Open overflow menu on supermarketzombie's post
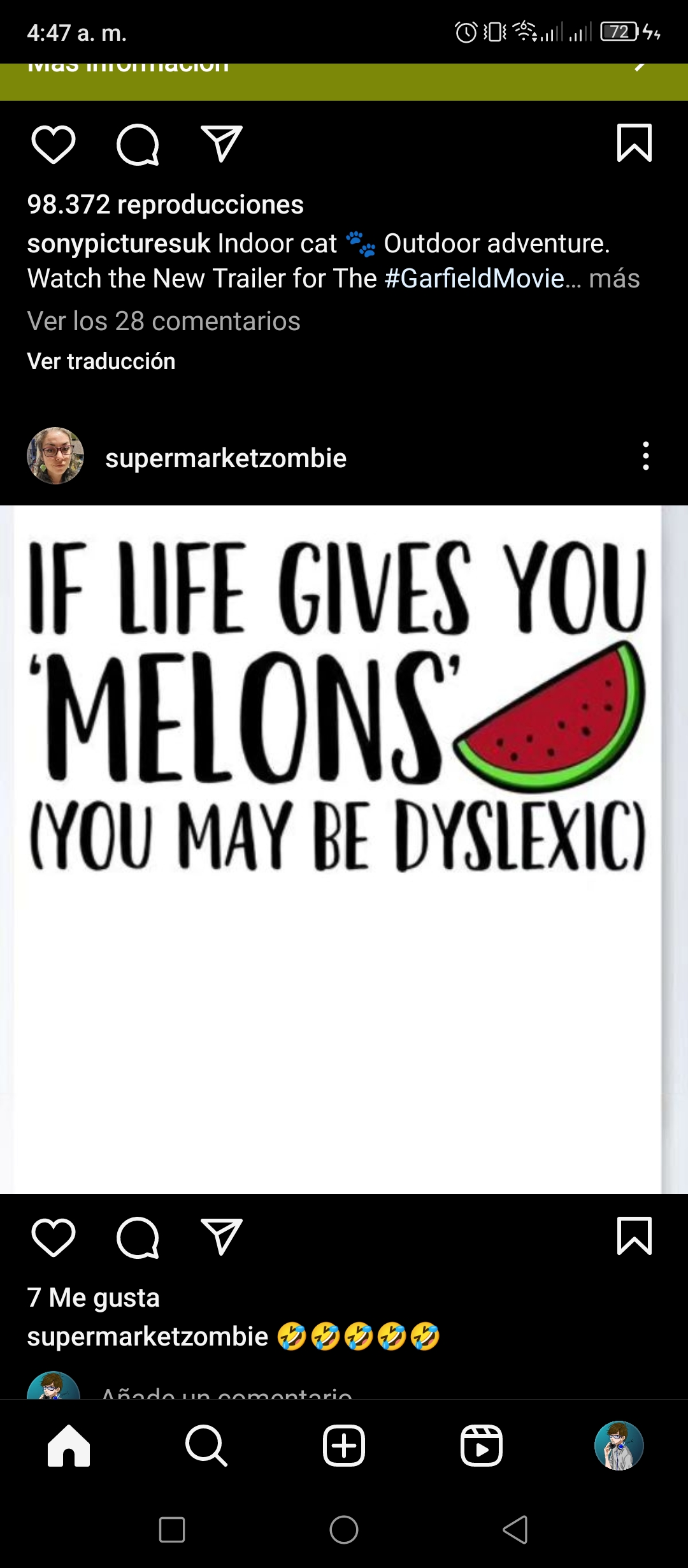Viewport: 688px width, 1568px height. pos(646,456)
